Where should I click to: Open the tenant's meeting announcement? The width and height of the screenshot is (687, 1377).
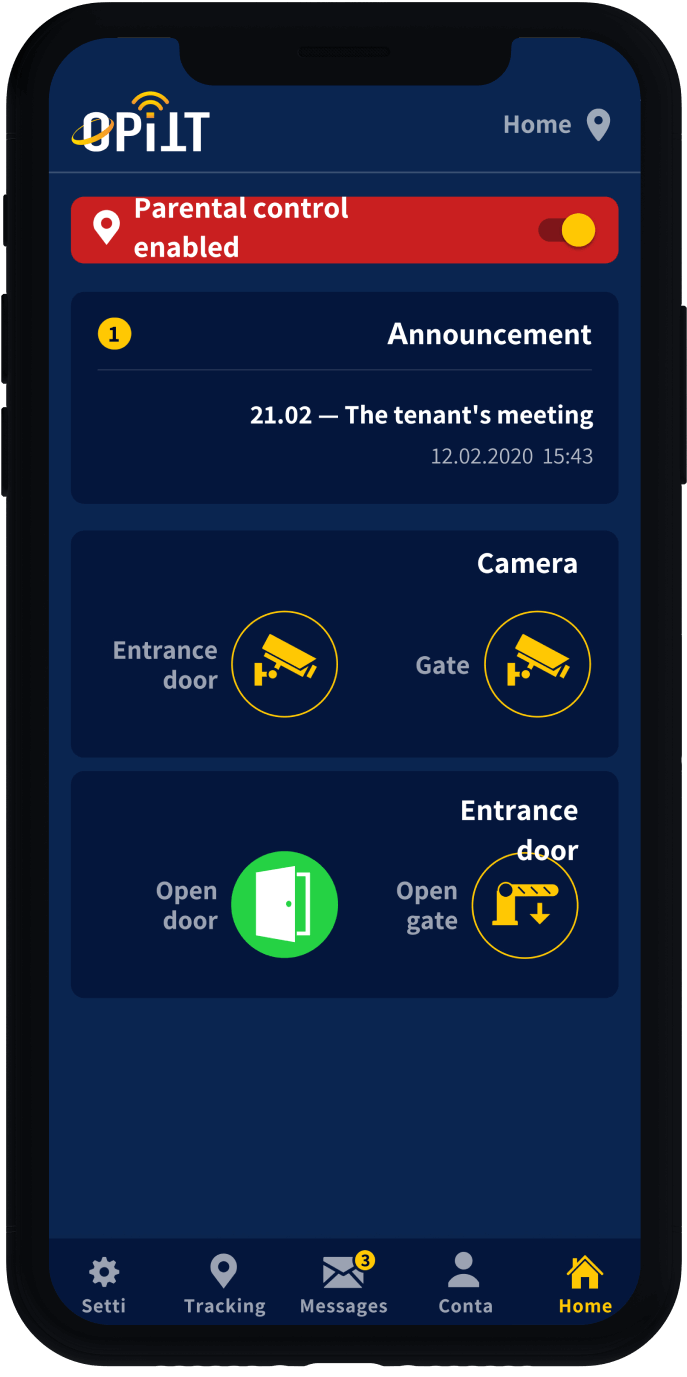421,416
